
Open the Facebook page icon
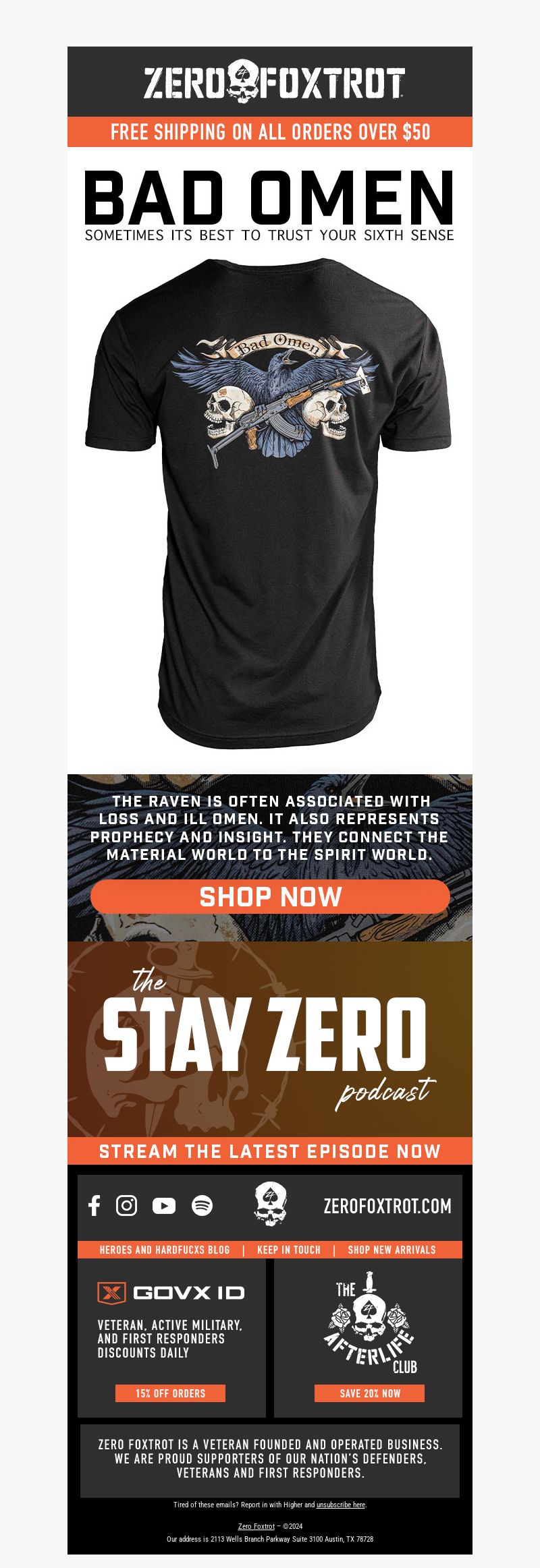coord(94,1206)
